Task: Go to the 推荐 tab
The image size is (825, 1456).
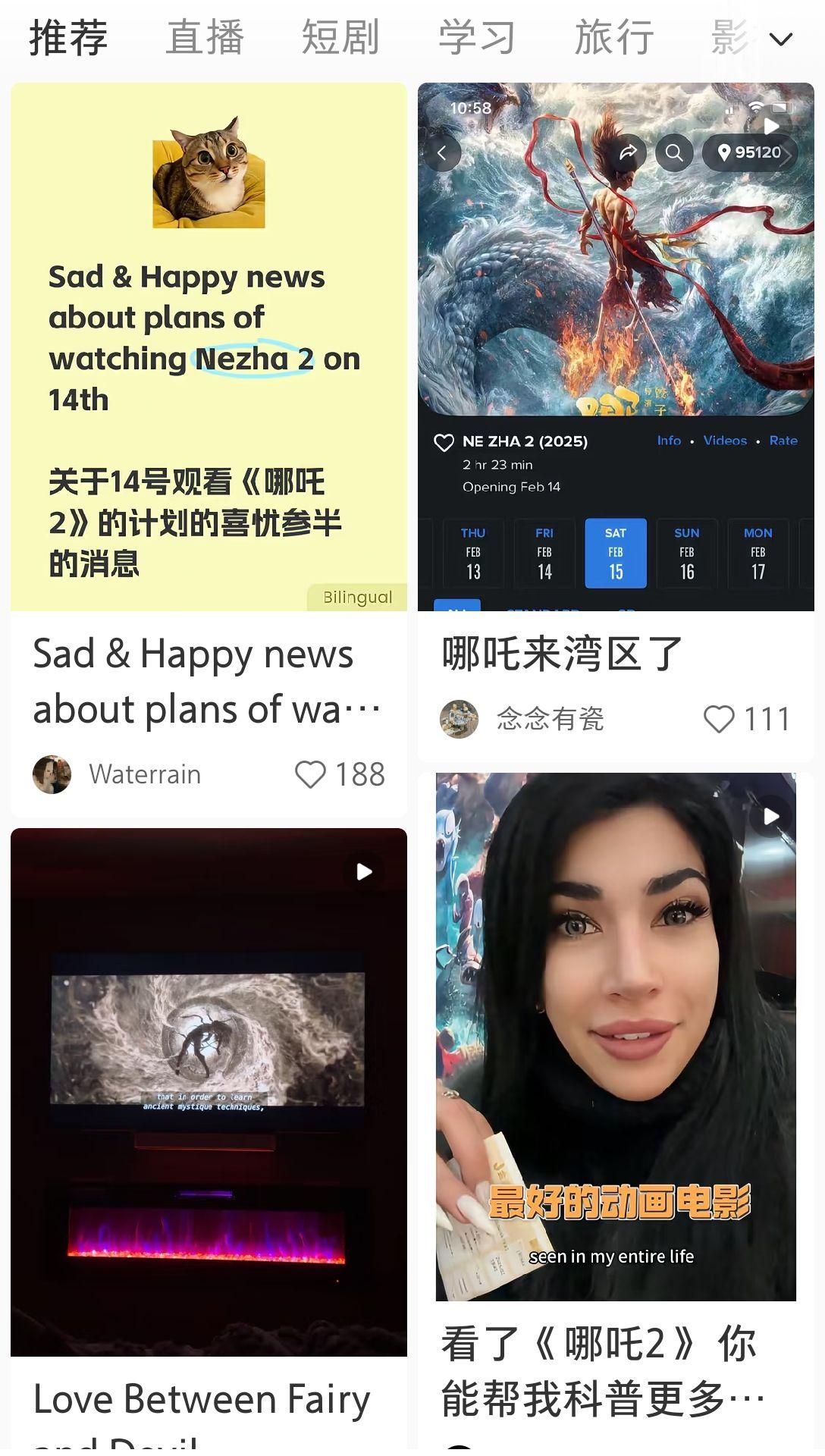Action: coord(69,38)
